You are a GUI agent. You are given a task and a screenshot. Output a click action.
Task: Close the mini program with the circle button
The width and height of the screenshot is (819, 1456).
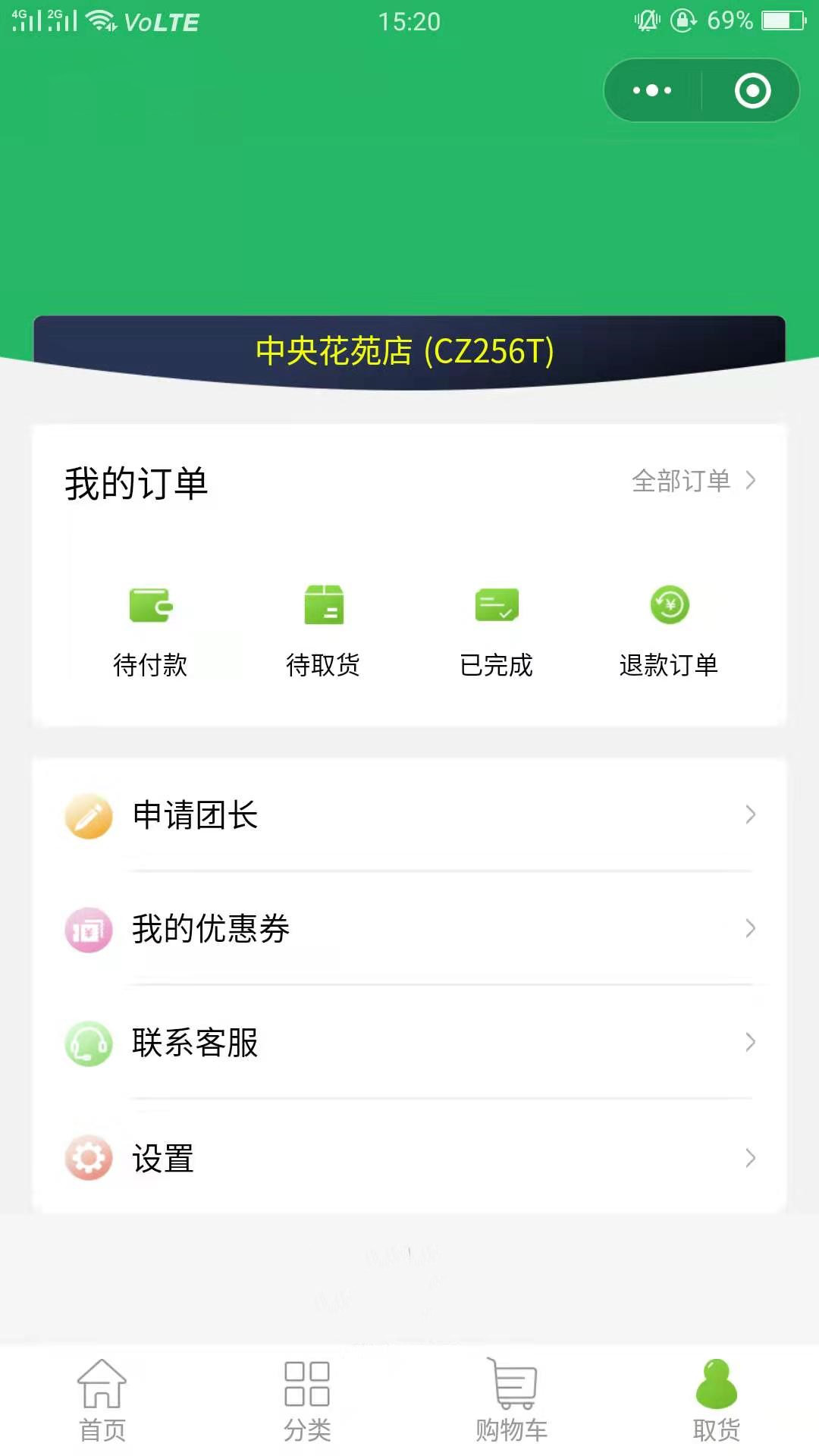point(752,90)
